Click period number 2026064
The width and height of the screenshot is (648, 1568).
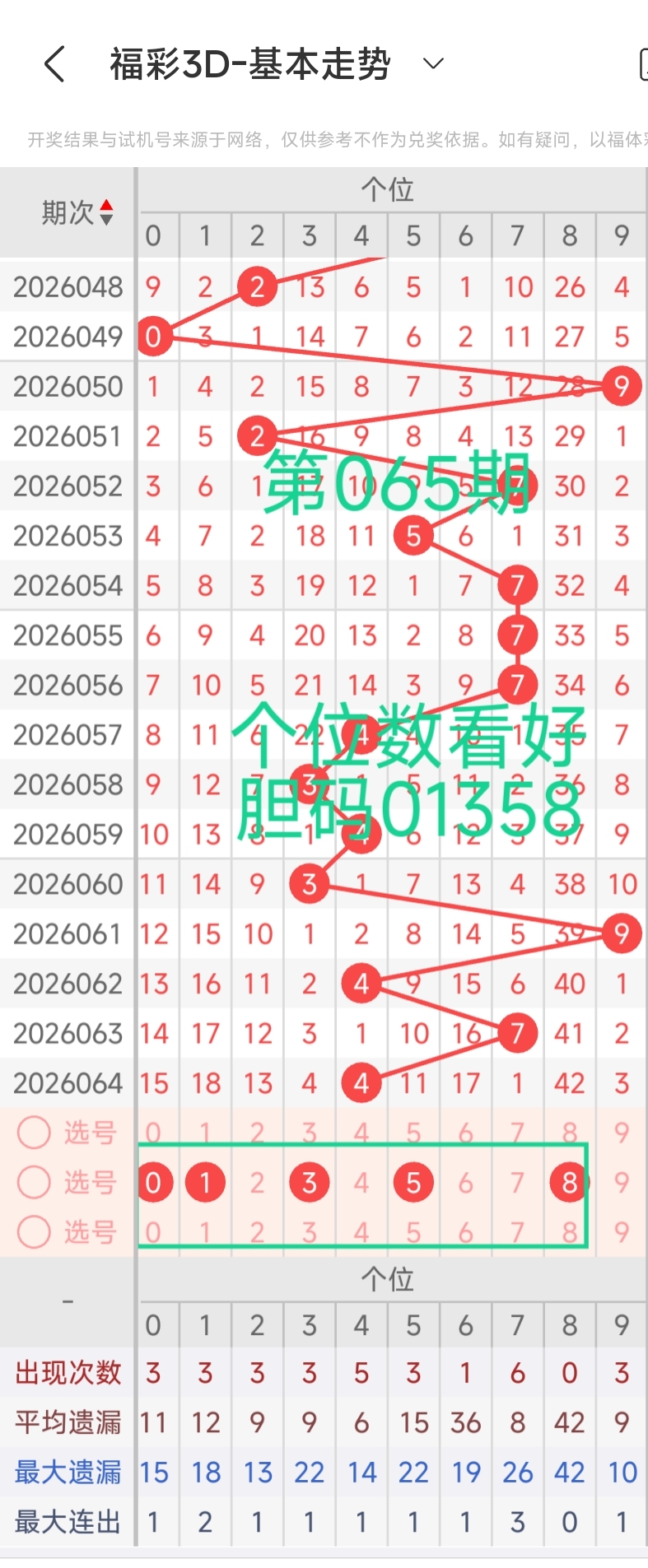[68, 1082]
